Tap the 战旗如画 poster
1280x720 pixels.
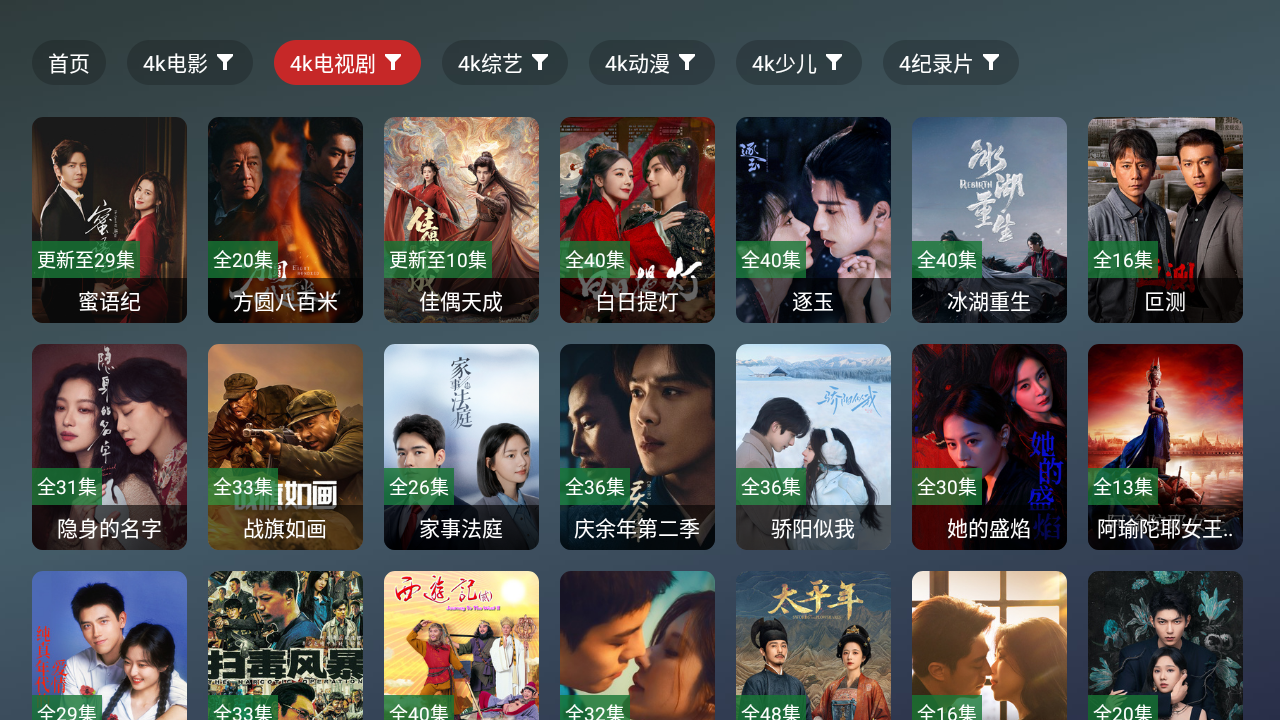(285, 447)
